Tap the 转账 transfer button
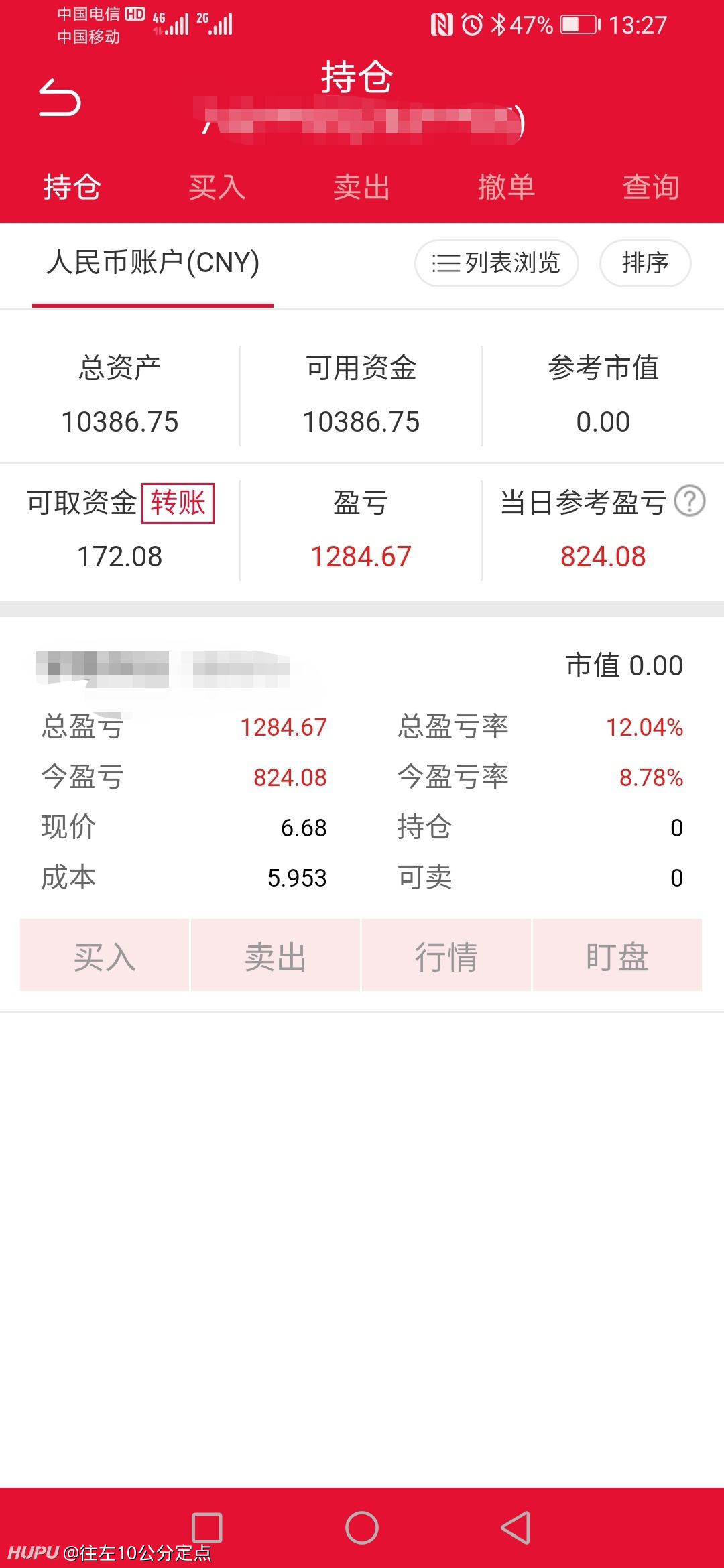This screenshot has width=724, height=1568. [178, 503]
